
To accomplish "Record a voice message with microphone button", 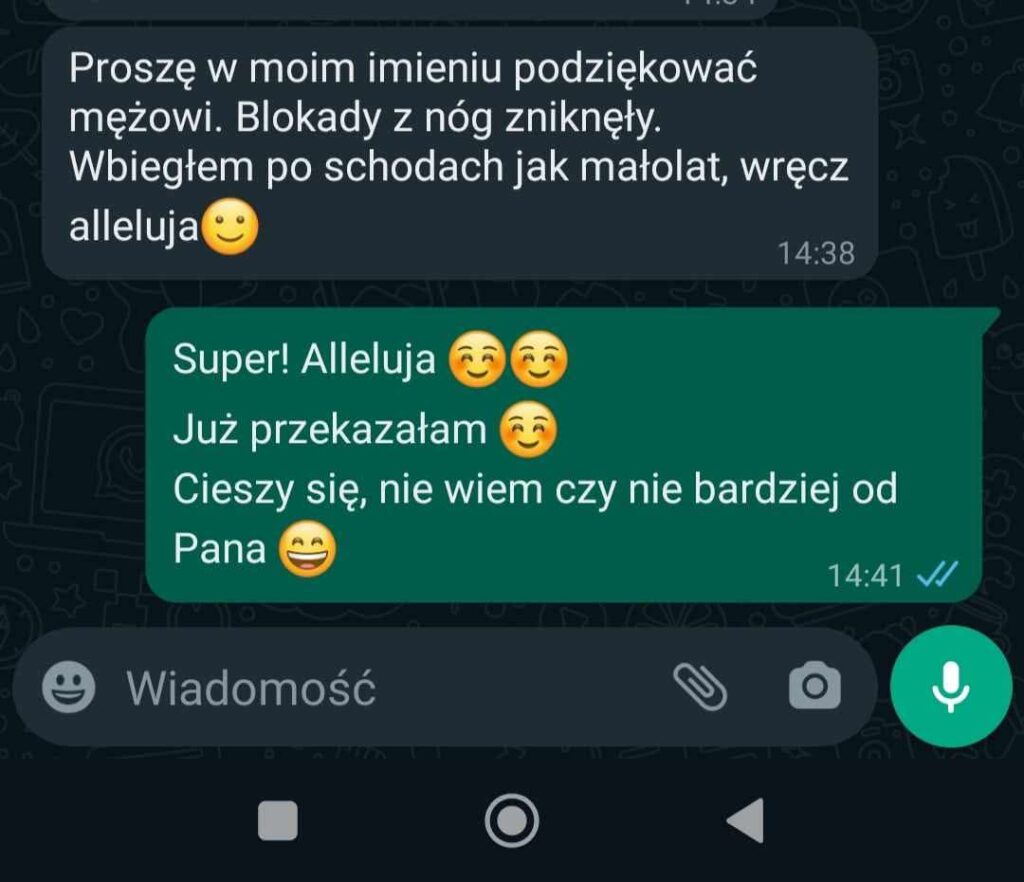I will tap(950, 687).
